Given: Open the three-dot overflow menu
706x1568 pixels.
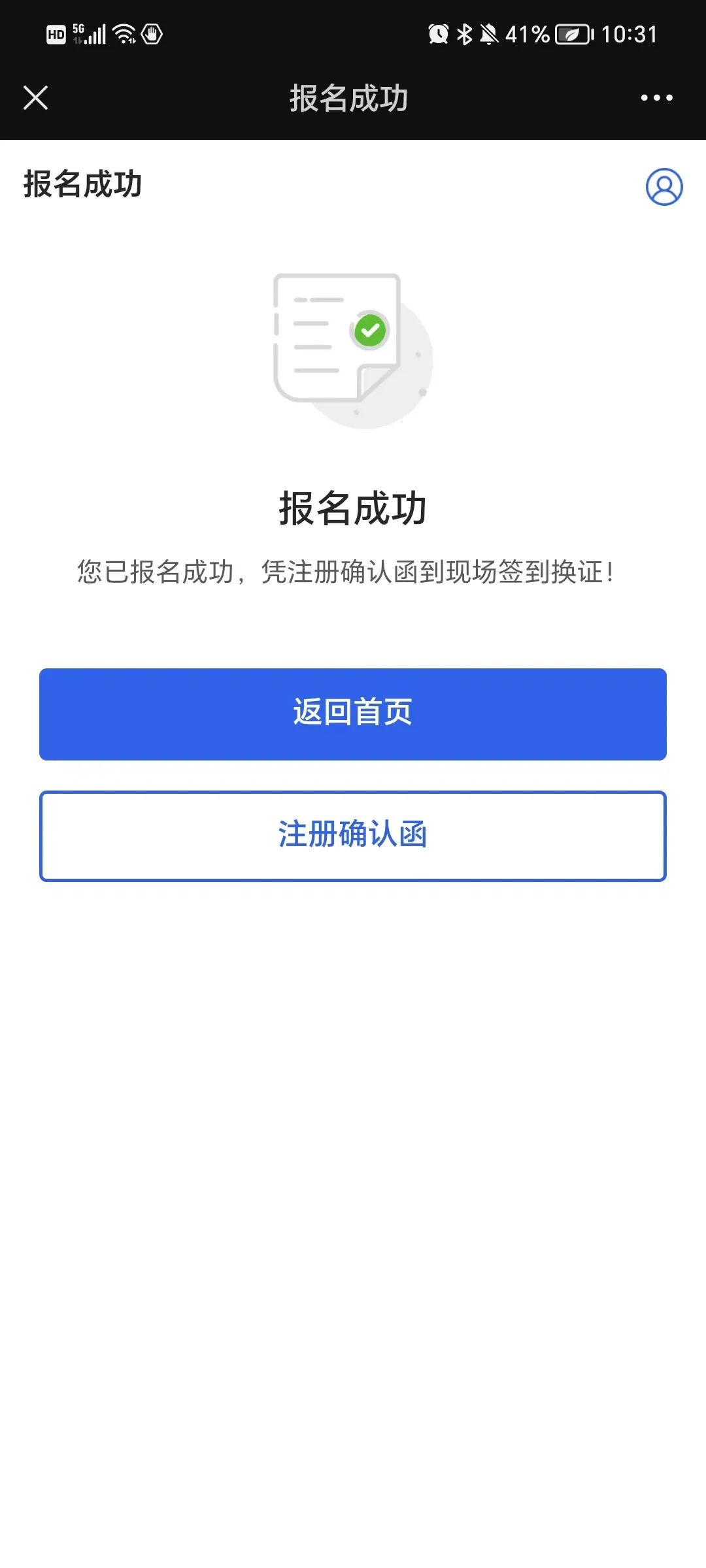Looking at the screenshot, I should click(x=656, y=98).
